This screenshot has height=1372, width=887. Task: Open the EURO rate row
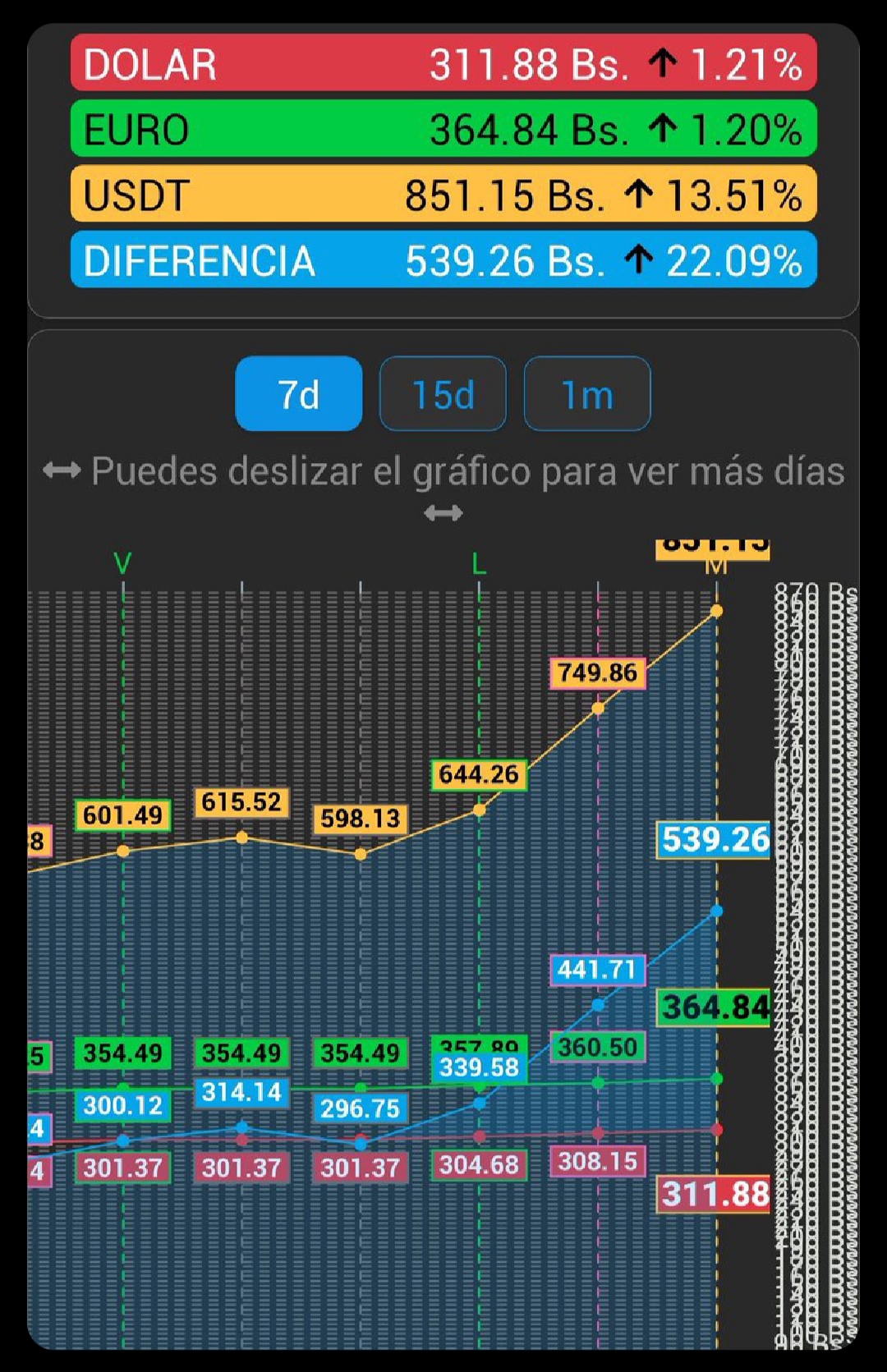pos(443,129)
